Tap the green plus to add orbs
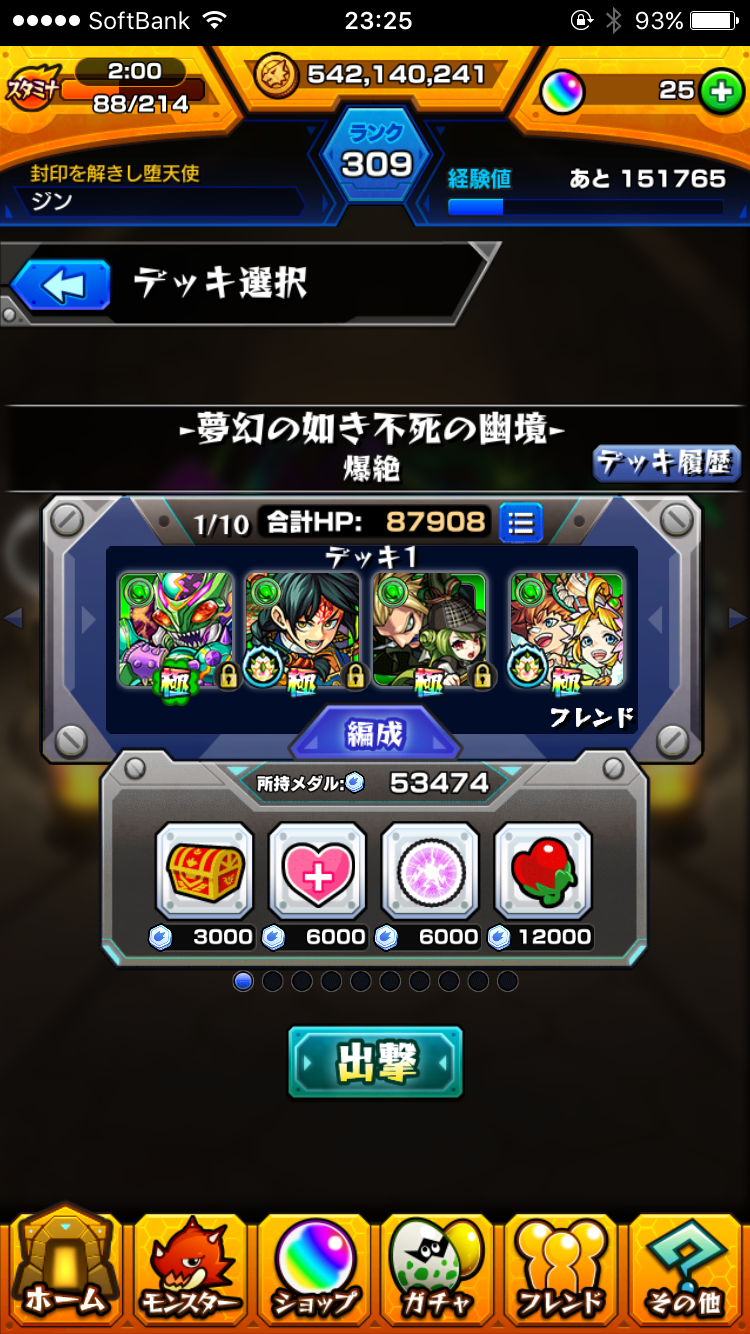 (x=718, y=91)
